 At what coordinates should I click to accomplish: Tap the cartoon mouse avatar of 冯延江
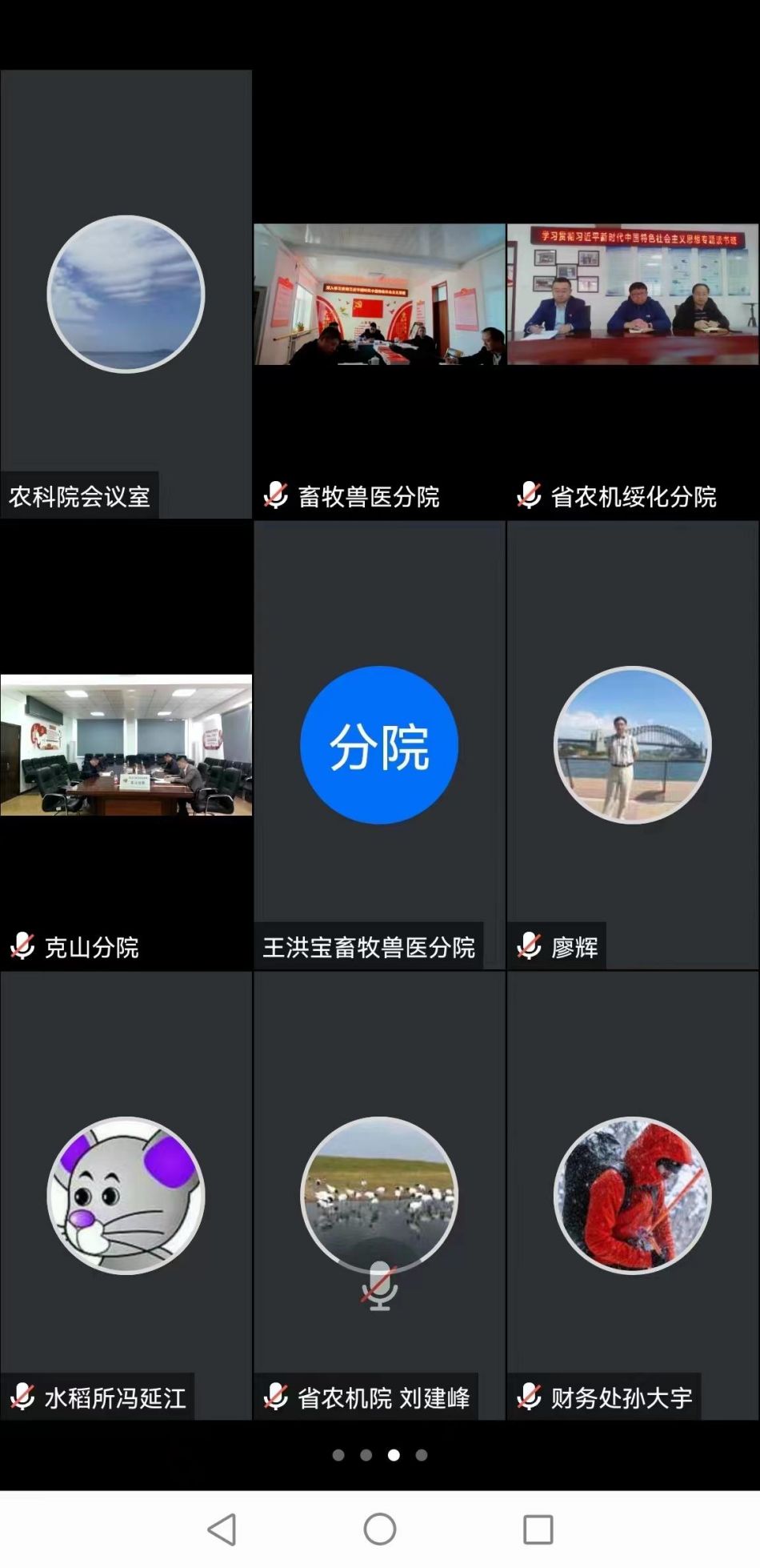tap(125, 1195)
